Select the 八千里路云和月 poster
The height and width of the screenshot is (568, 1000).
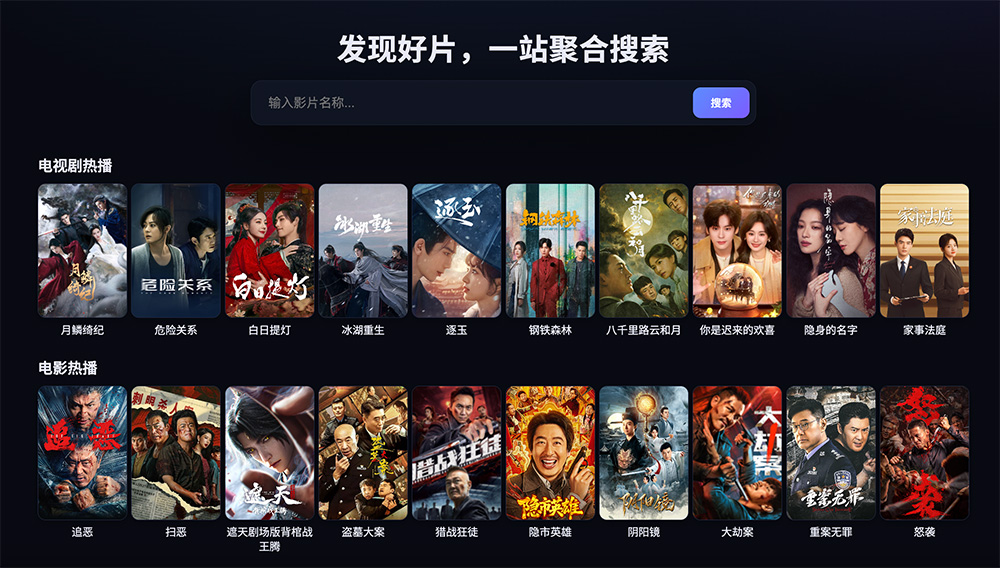[643, 251]
